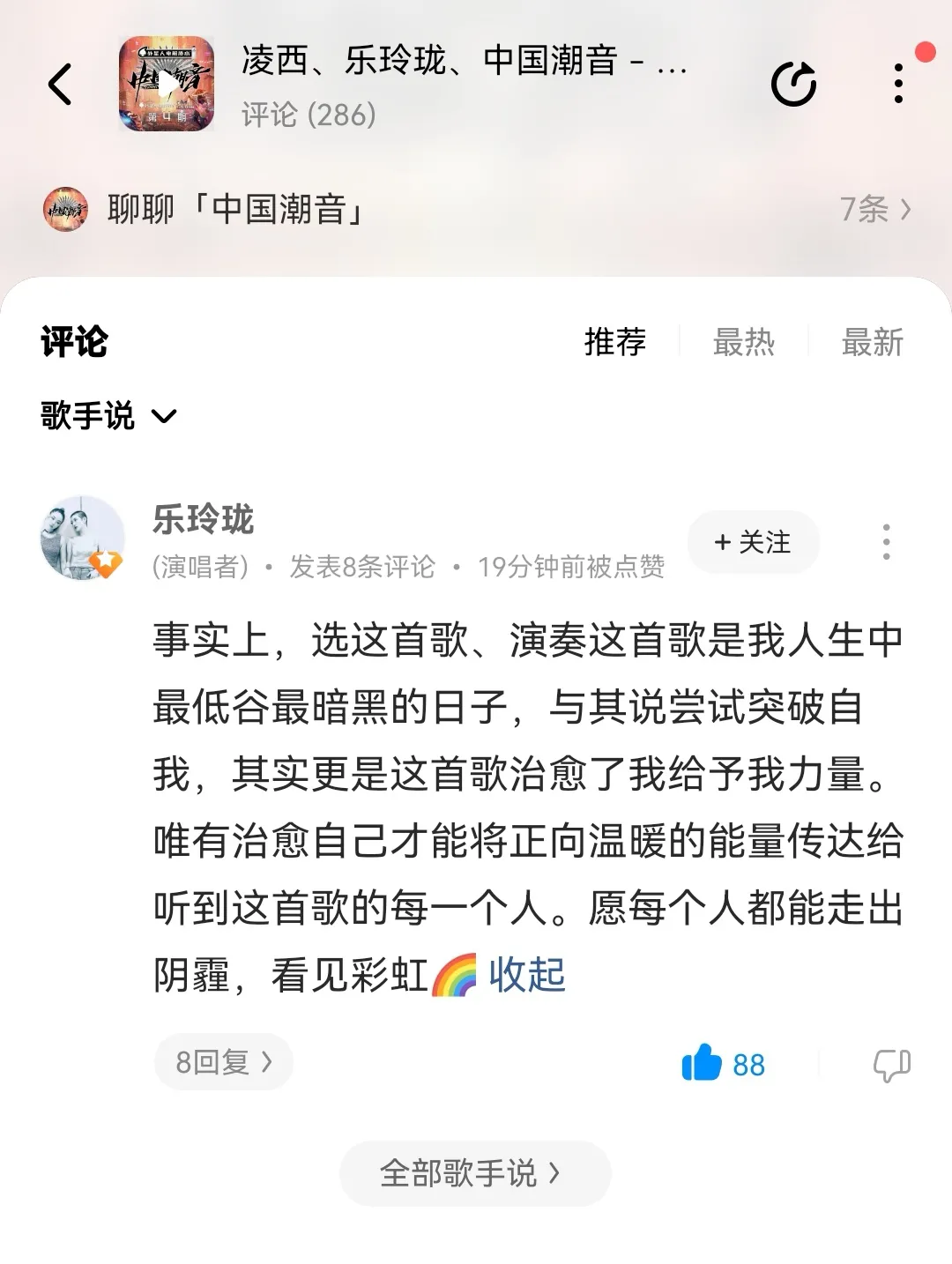Switch to the 最新 sort tab

point(873,342)
